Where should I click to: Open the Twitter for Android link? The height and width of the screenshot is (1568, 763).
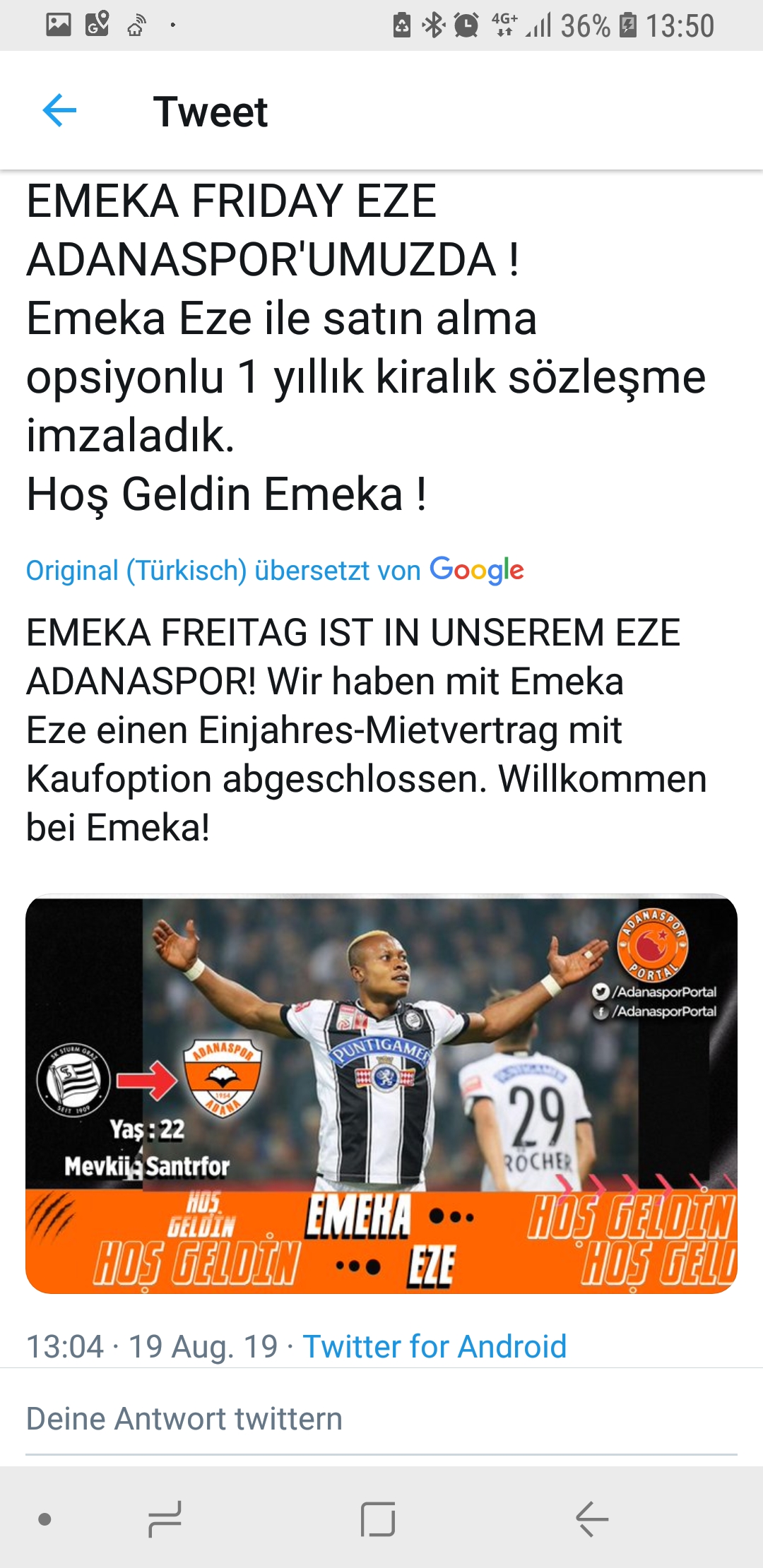tap(434, 1346)
